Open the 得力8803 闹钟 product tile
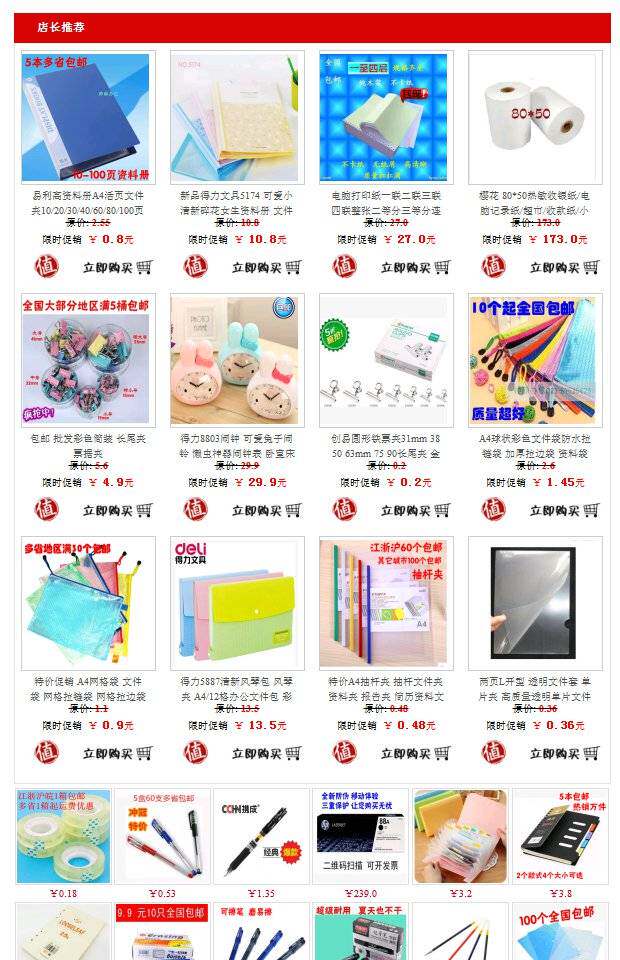Screen dimensions: 620x960 tap(236, 360)
